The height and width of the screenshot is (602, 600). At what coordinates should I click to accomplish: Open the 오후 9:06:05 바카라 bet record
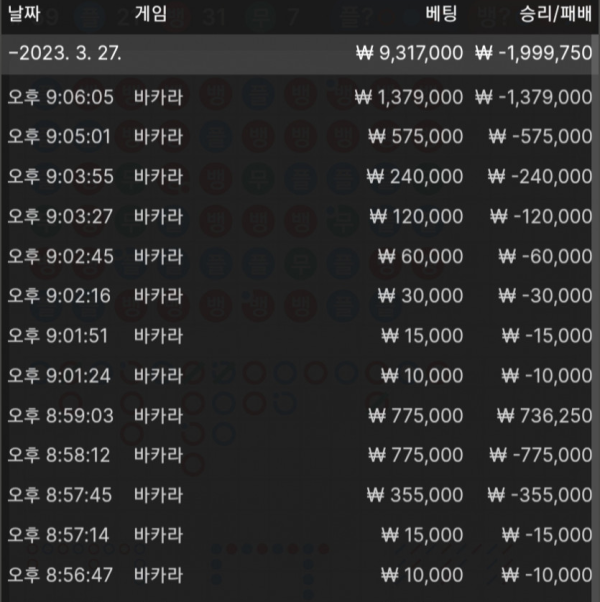[x=300, y=96]
